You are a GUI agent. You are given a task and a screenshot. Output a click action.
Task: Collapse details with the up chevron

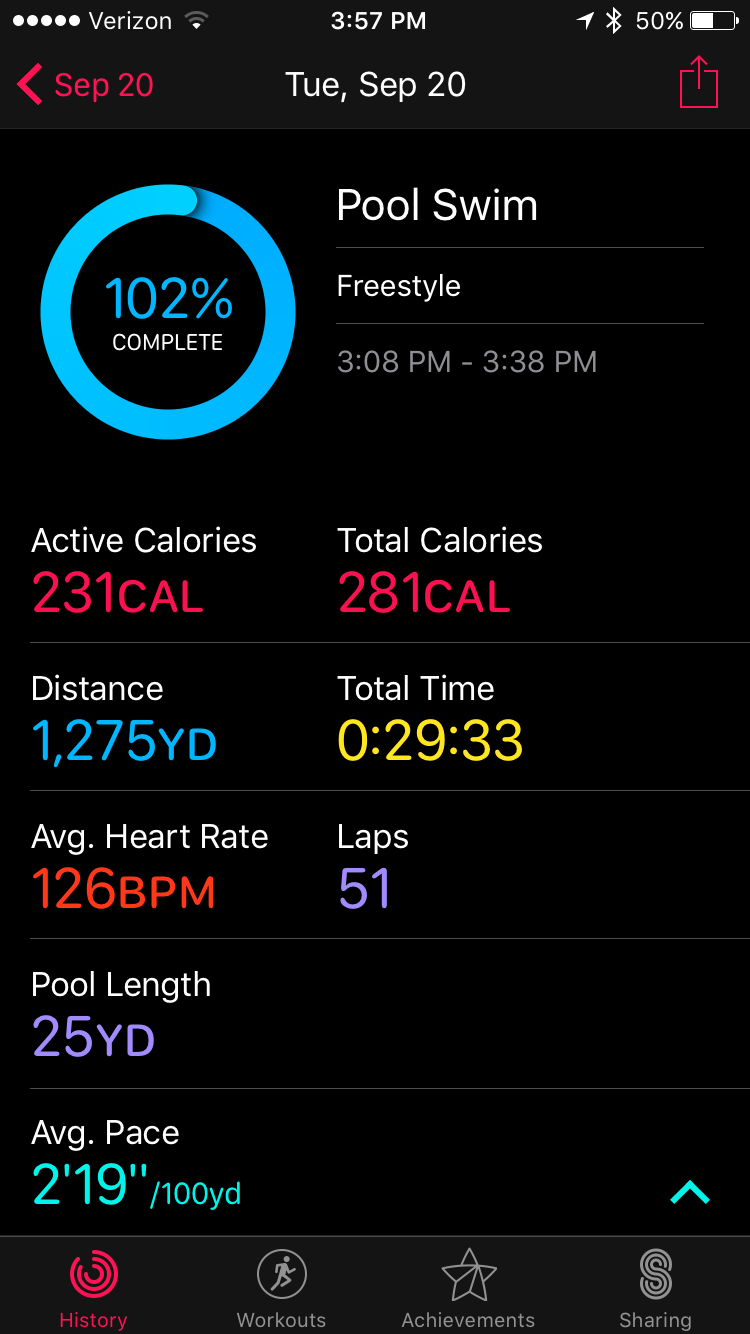click(x=690, y=1191)
